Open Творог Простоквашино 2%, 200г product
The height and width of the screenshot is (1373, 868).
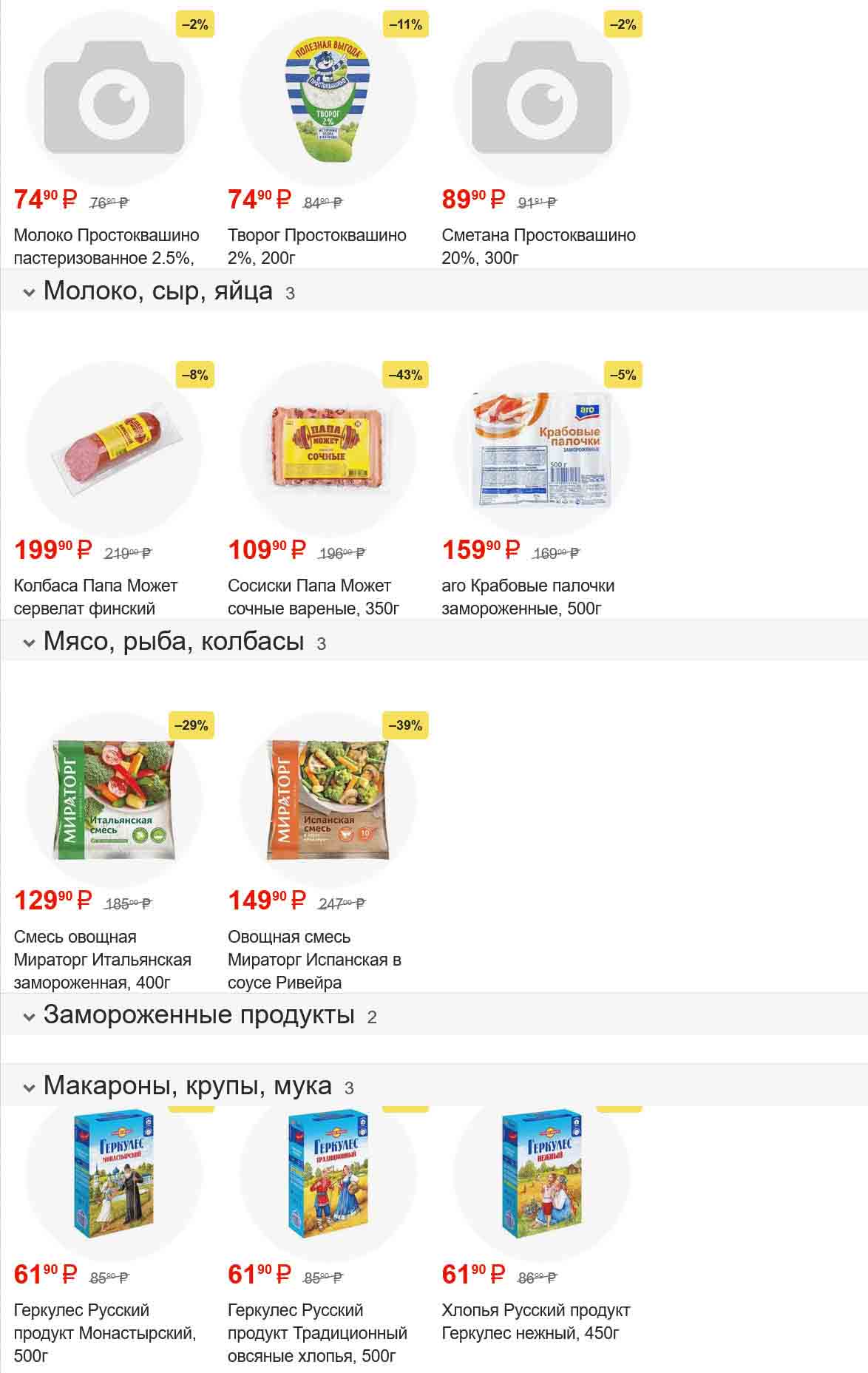tap(316, 246)
